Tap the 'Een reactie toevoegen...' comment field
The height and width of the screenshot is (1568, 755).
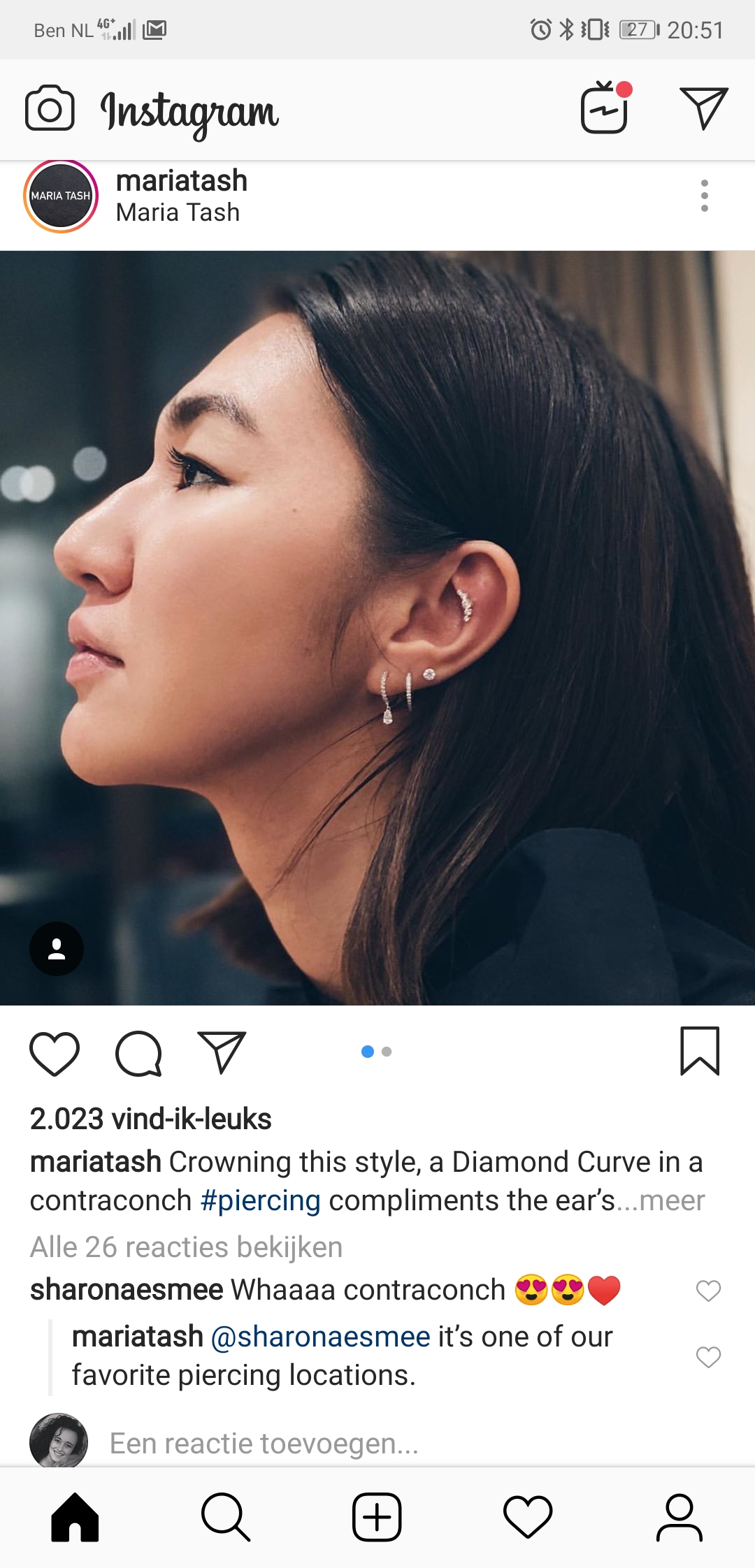264,1444
